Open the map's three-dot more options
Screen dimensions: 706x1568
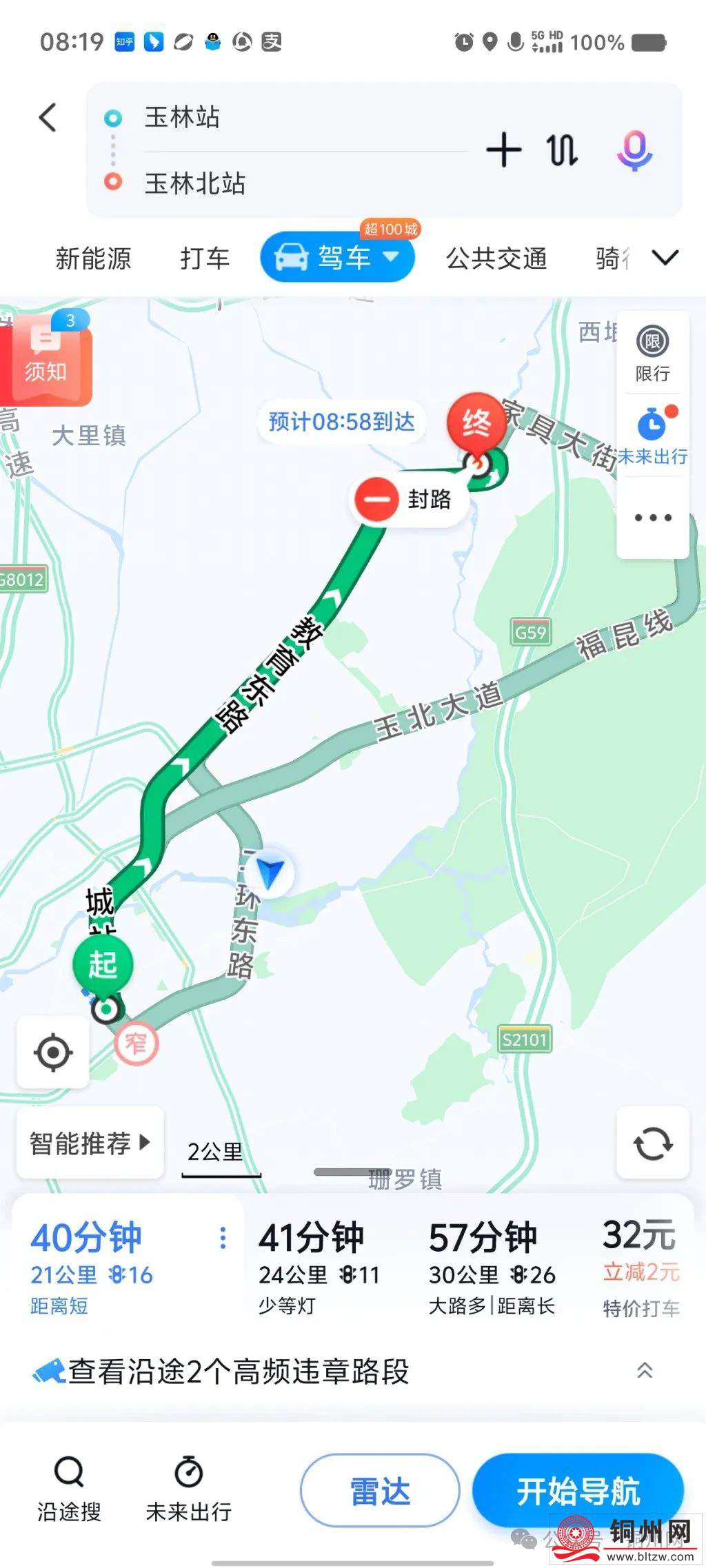point(652,518)
